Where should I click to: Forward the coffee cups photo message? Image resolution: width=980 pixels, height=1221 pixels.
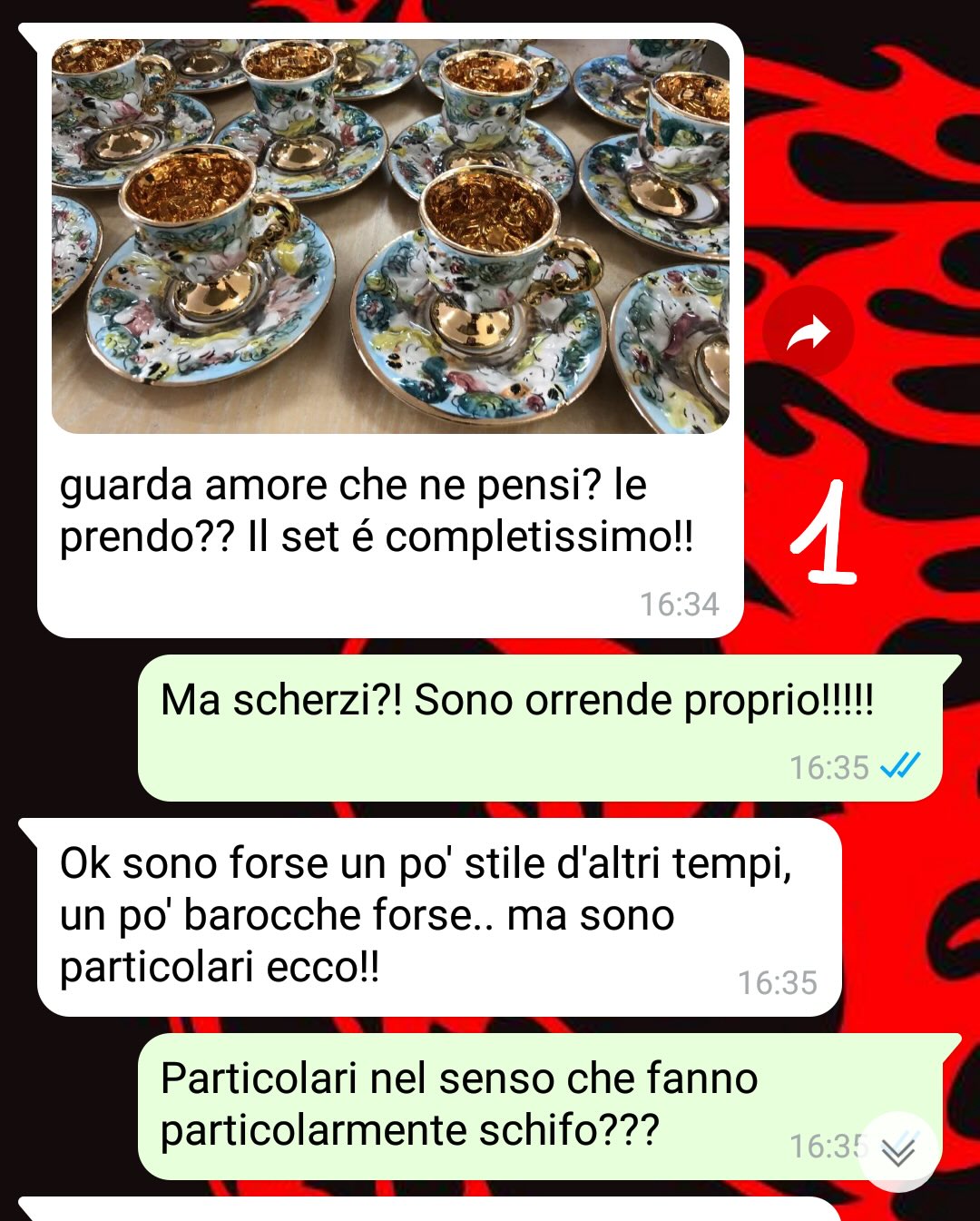[x=808, y=333]
